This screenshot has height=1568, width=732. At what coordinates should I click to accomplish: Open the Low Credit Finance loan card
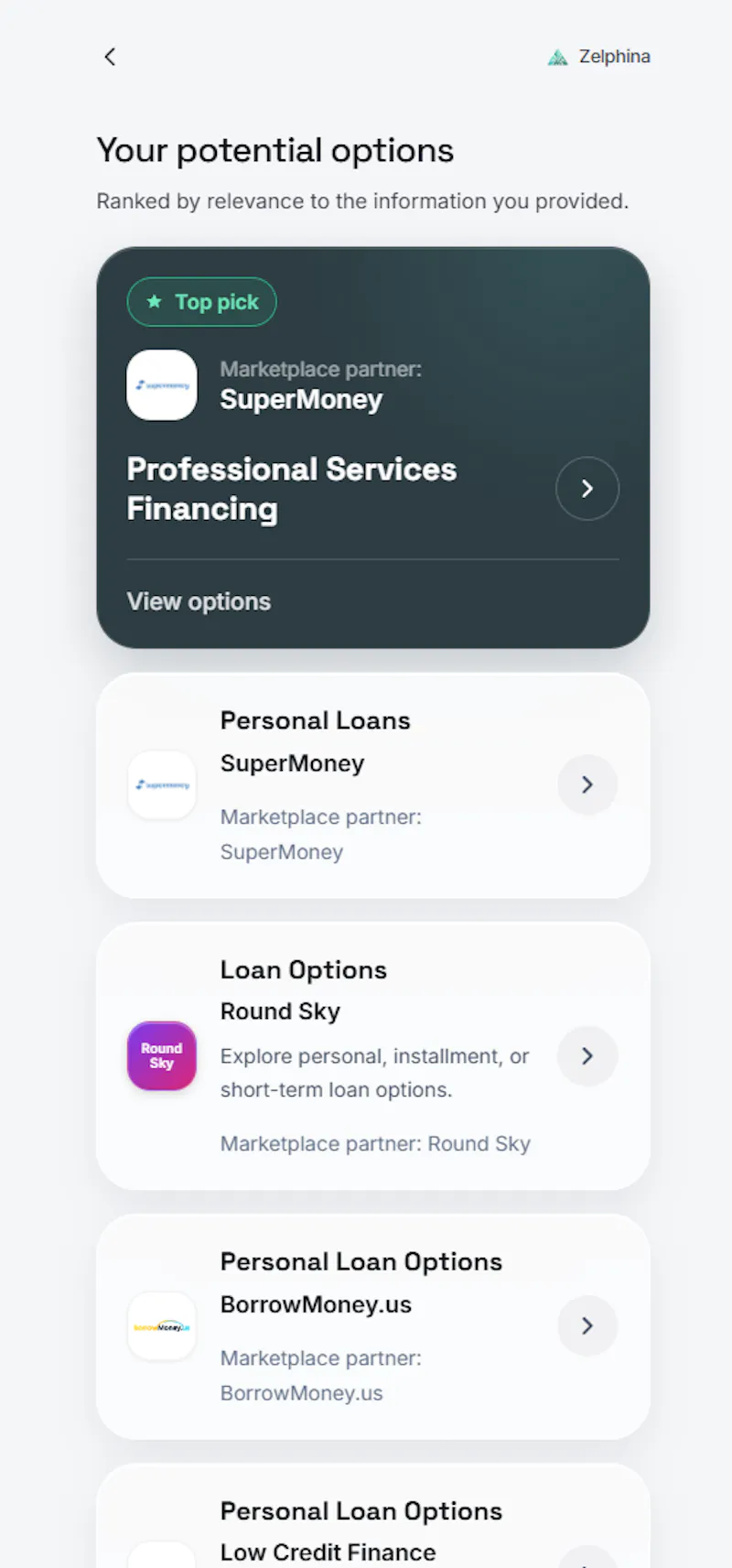(x=373, y=1516)
